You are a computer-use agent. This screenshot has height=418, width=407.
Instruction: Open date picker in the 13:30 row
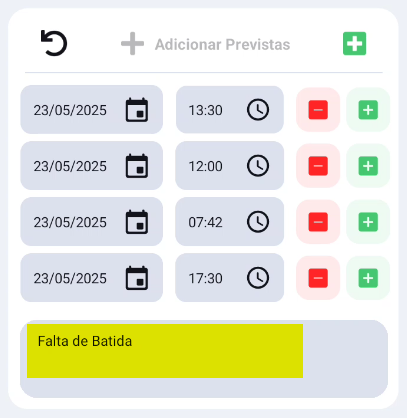click(x=137, y=110)
